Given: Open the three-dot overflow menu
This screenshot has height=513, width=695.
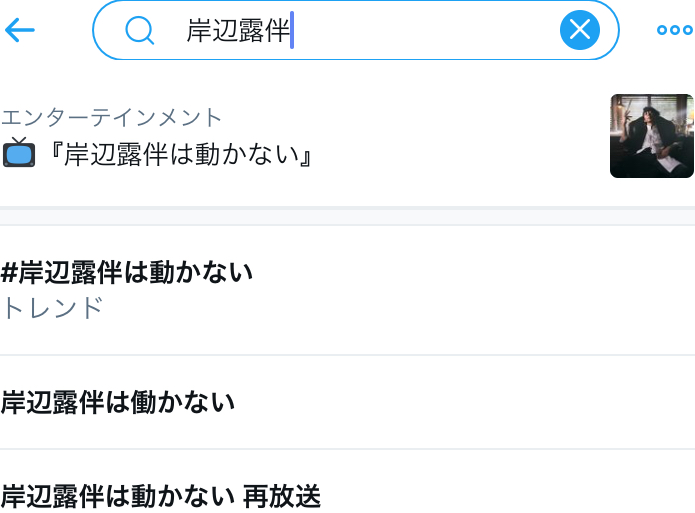Looking at the screenshot, I should point(674,31).
